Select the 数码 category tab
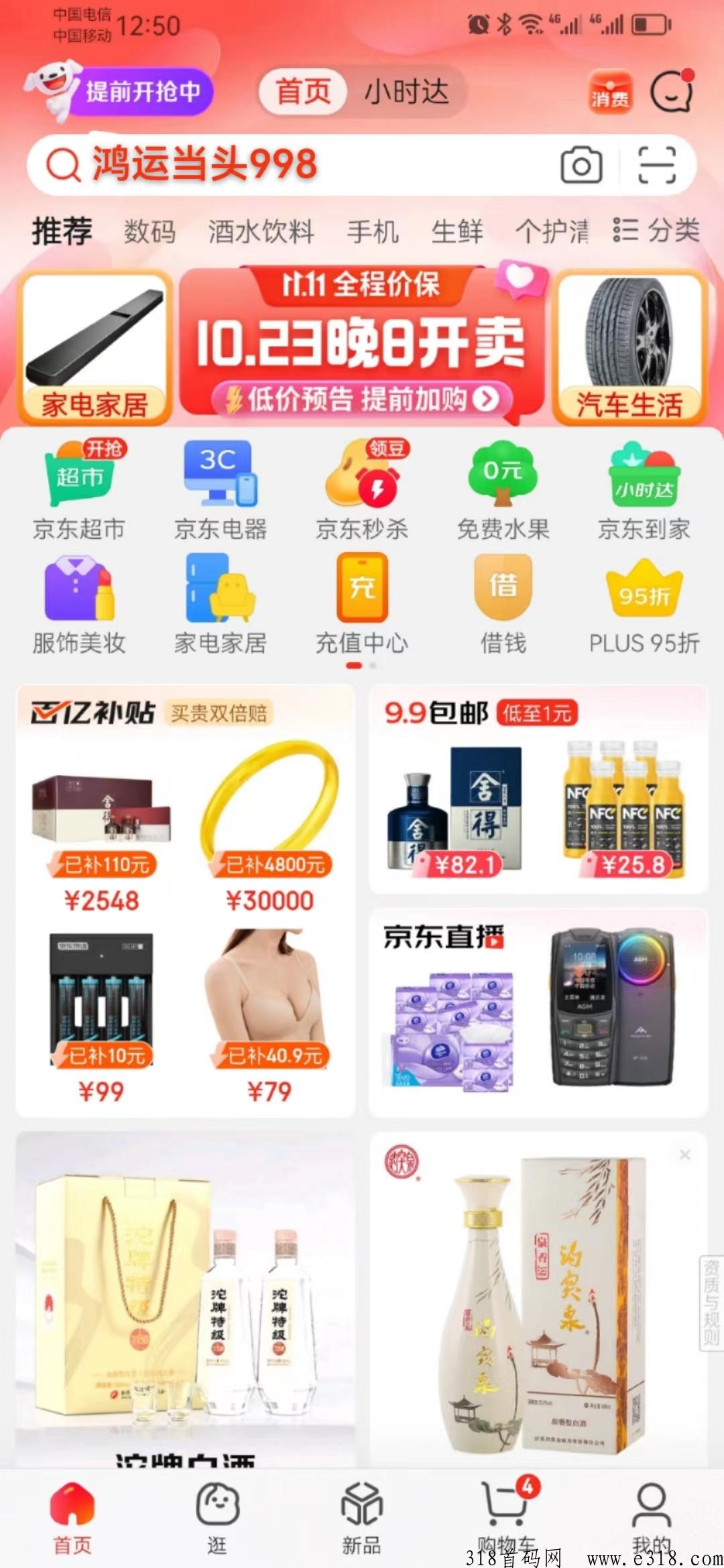 click(x=149, y=232)
